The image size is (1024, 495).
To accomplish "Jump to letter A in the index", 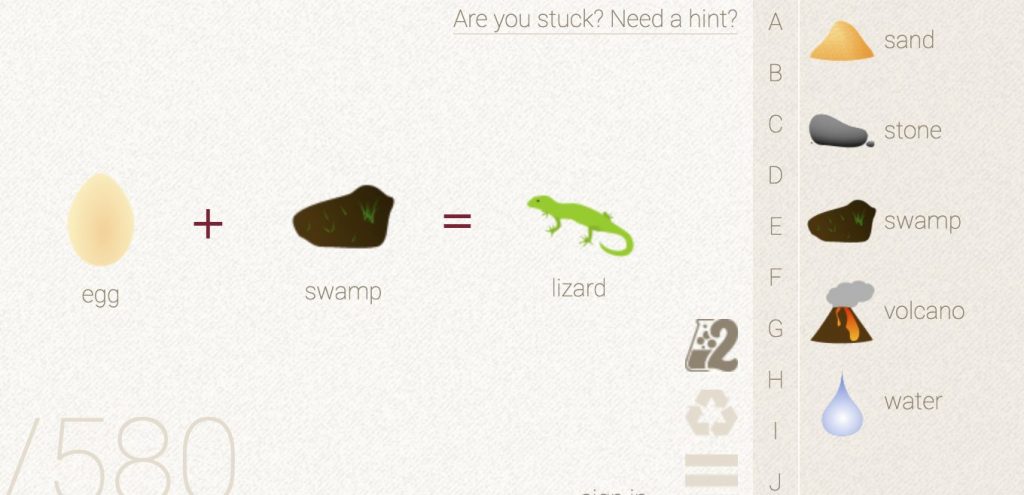I will coord(775,23).
